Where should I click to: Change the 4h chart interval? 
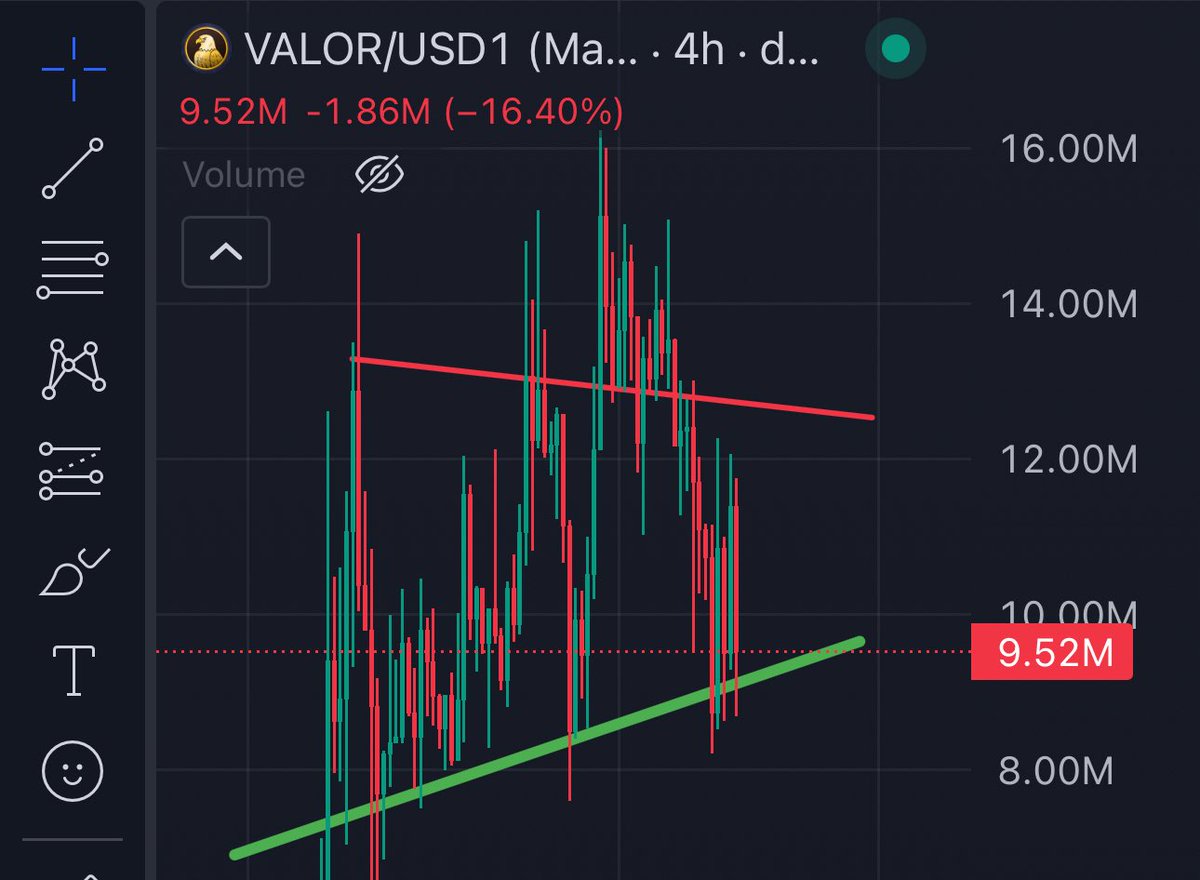(699, 48)
